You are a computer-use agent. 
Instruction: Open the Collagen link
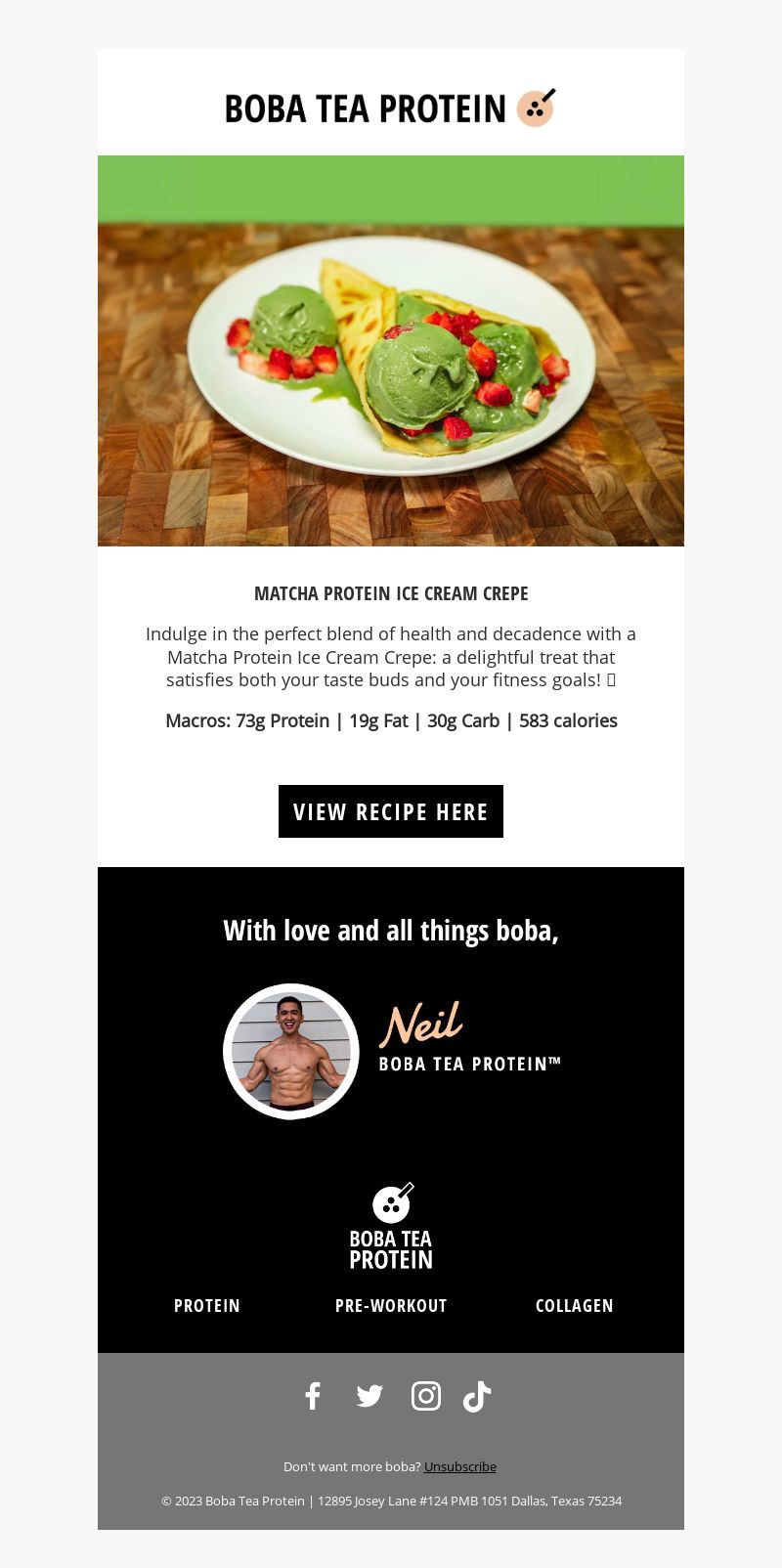point(575,1306)
